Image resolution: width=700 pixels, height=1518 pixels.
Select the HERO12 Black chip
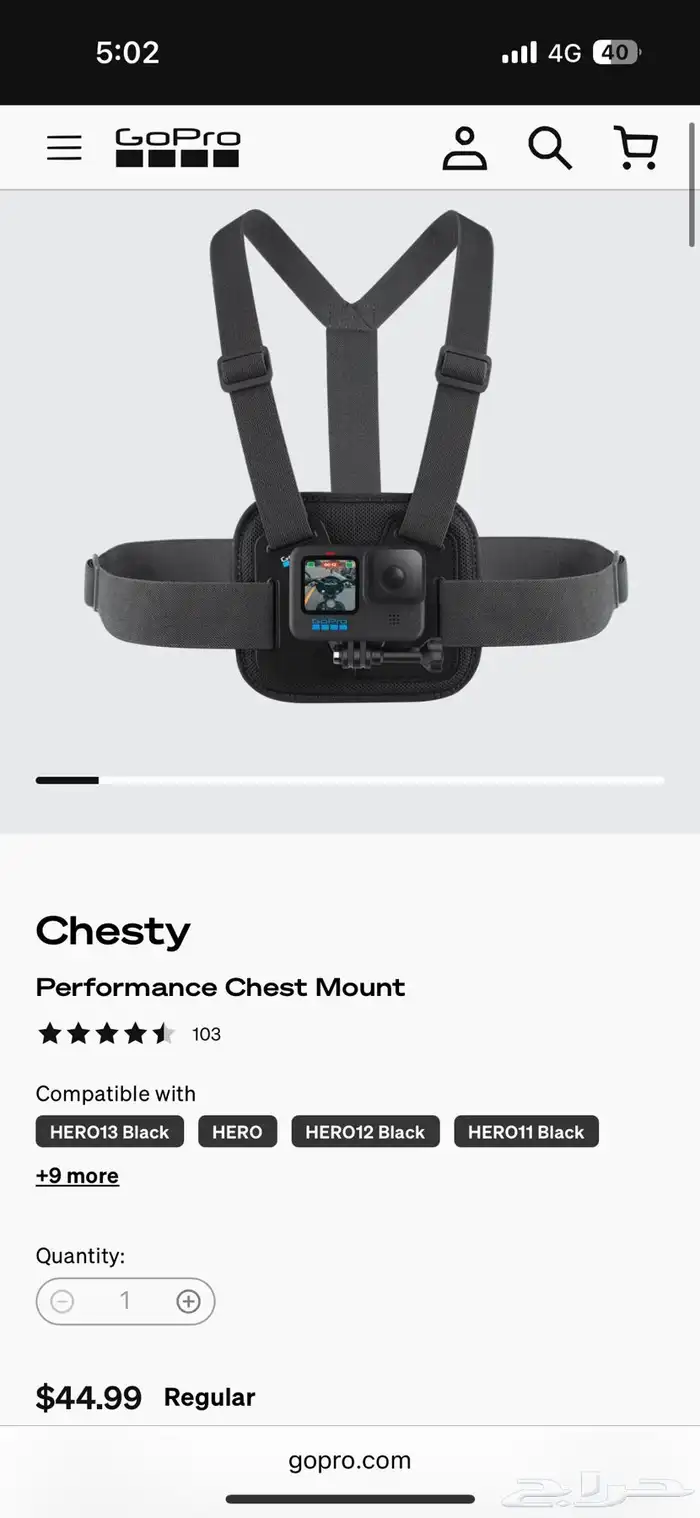[x=365, y=1132]
